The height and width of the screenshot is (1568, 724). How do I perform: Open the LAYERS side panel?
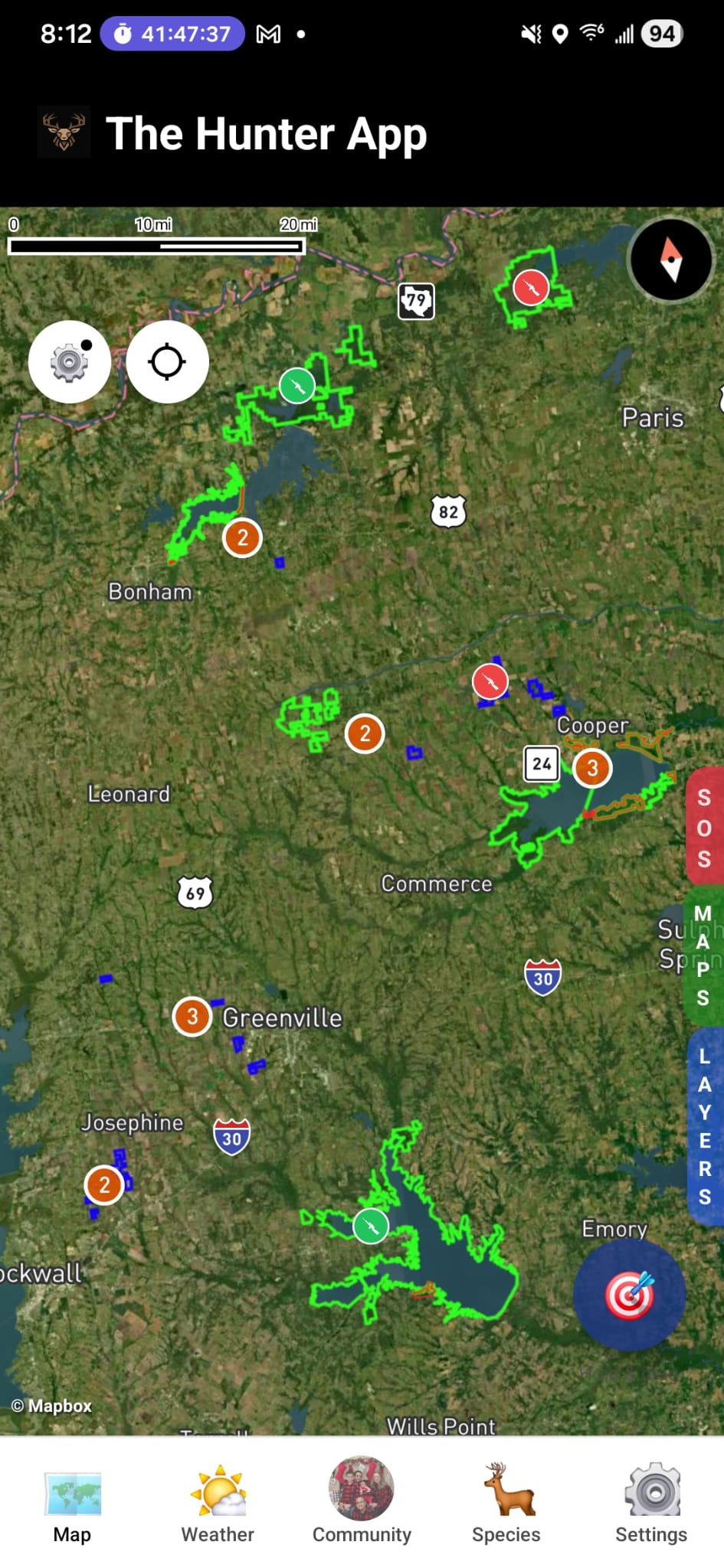coord(704,1125)
